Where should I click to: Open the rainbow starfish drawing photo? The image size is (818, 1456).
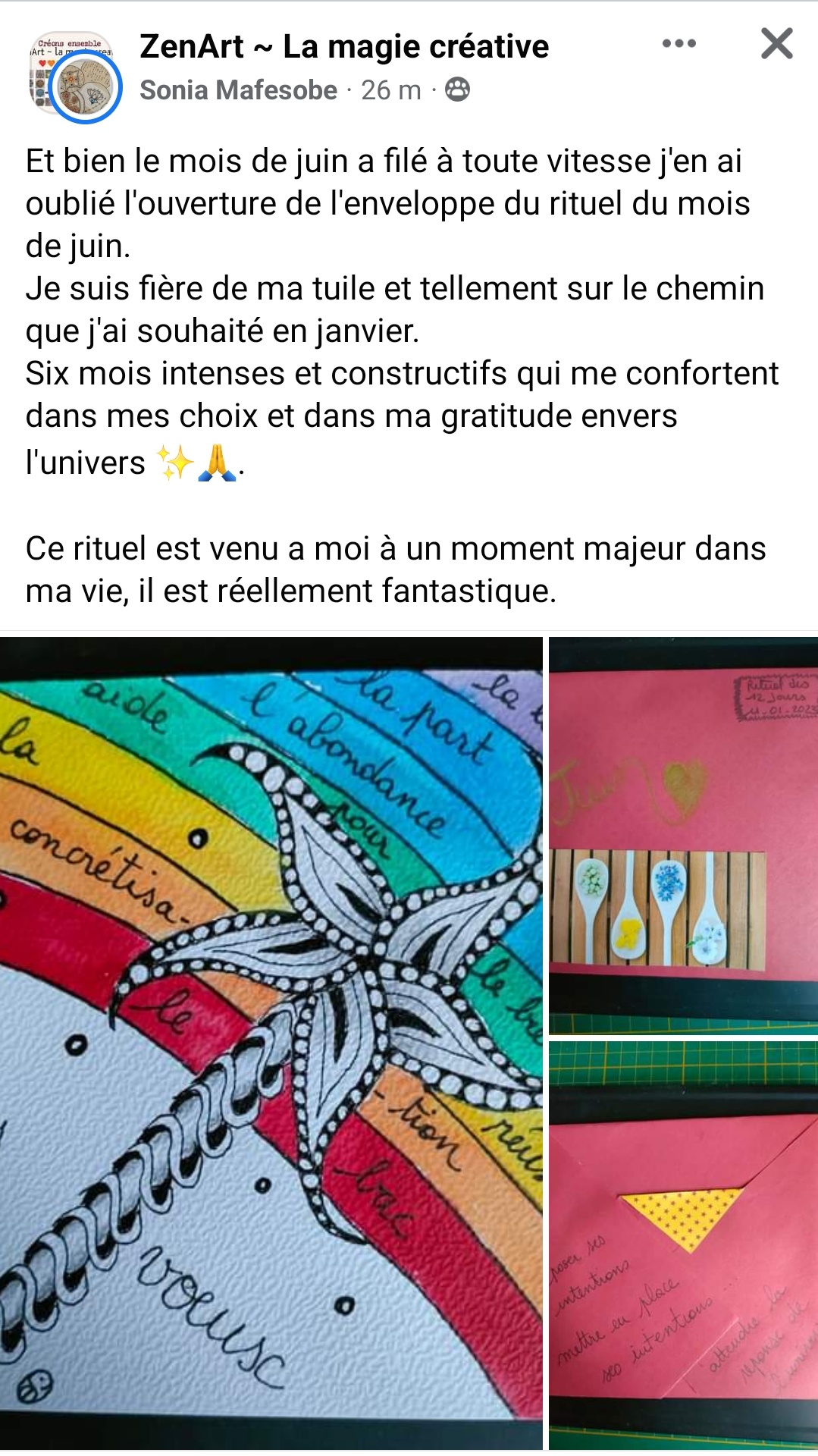[271, 1043]
